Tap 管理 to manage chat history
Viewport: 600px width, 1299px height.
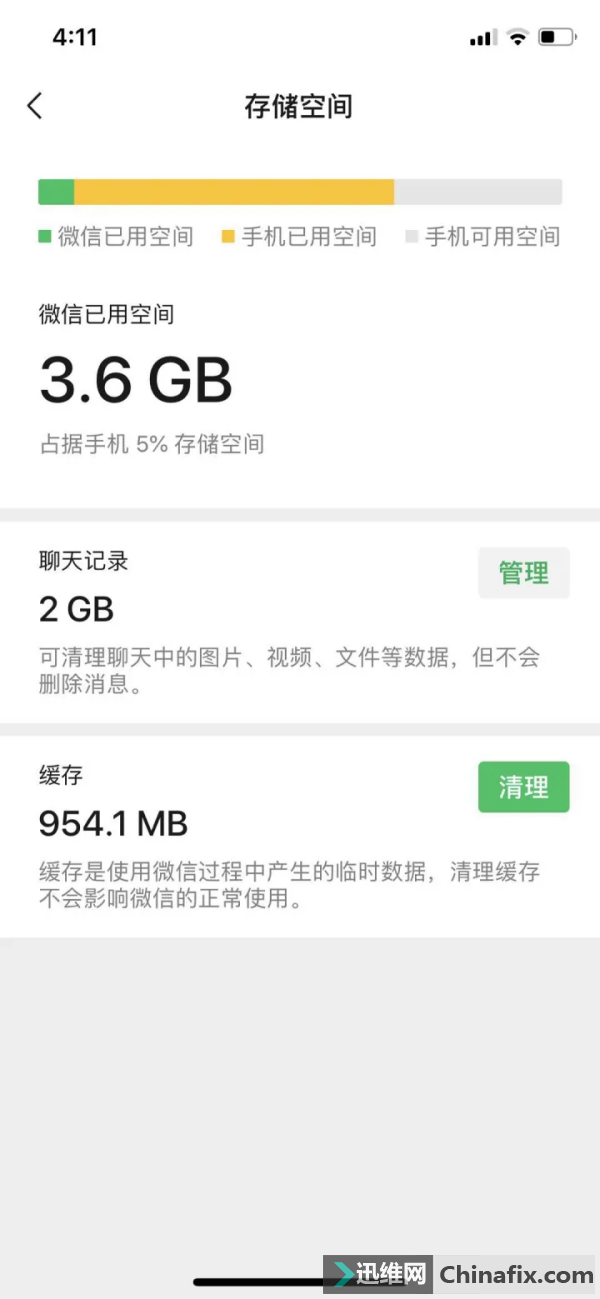pyautogui.click(x=524, y=573)
